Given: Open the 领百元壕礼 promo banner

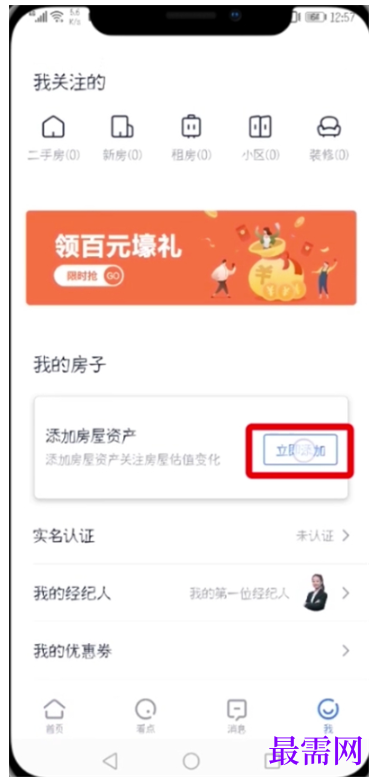Looking at the screenshot, I should (x=191, y=257).
